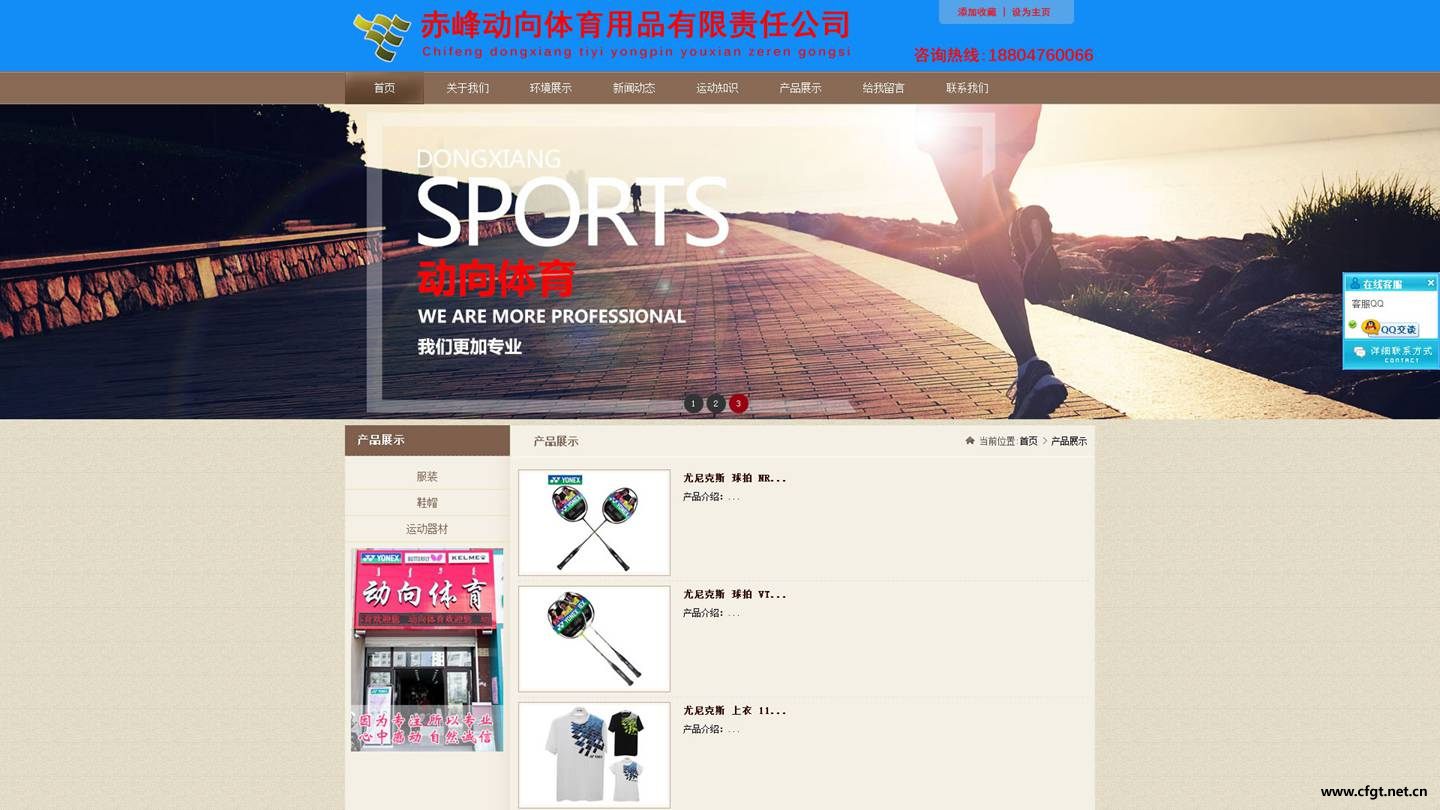Switch to 新闻动态 section
This screenshot has width=1440, height=810.
pyautogui.click(x=634, y=88)
